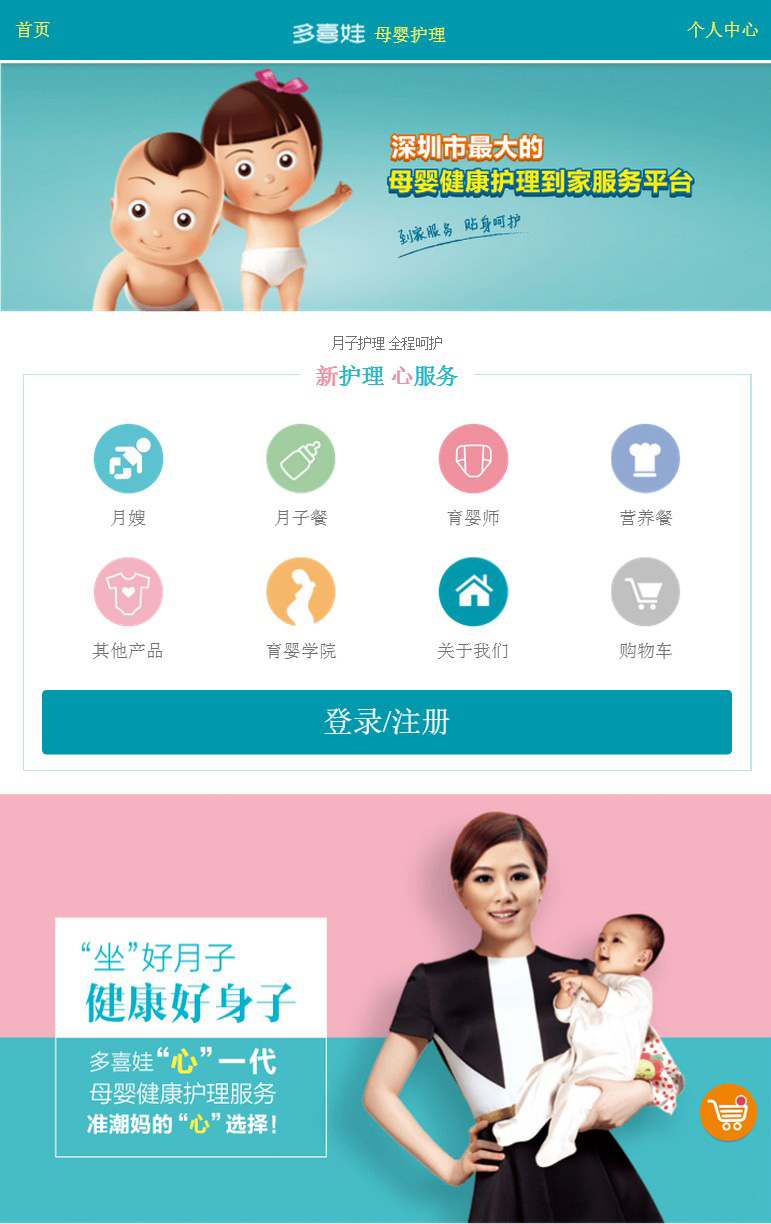Open 个人中心 personal center

[722, 30]
